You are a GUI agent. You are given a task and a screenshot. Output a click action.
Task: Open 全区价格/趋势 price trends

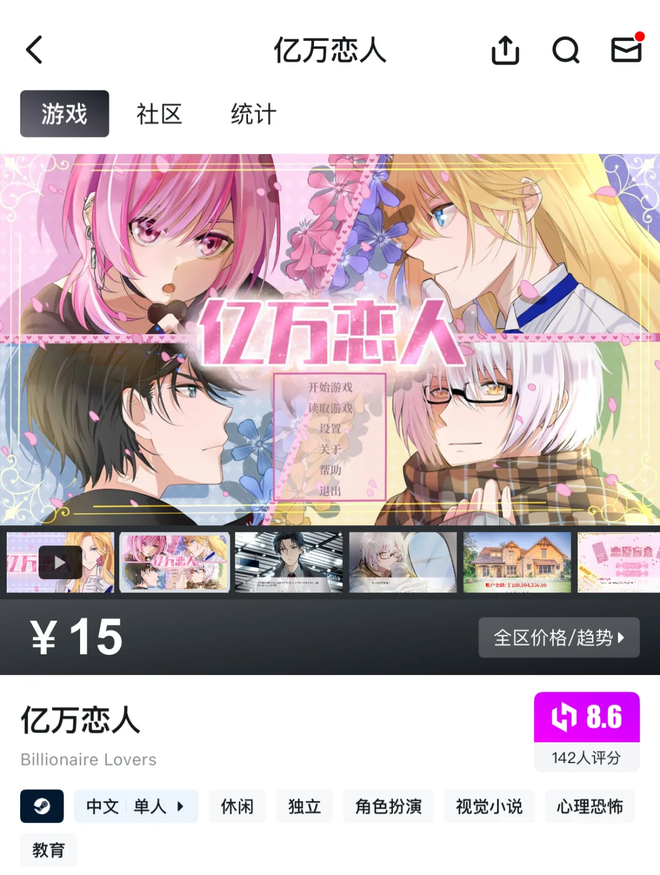(559, 637)
